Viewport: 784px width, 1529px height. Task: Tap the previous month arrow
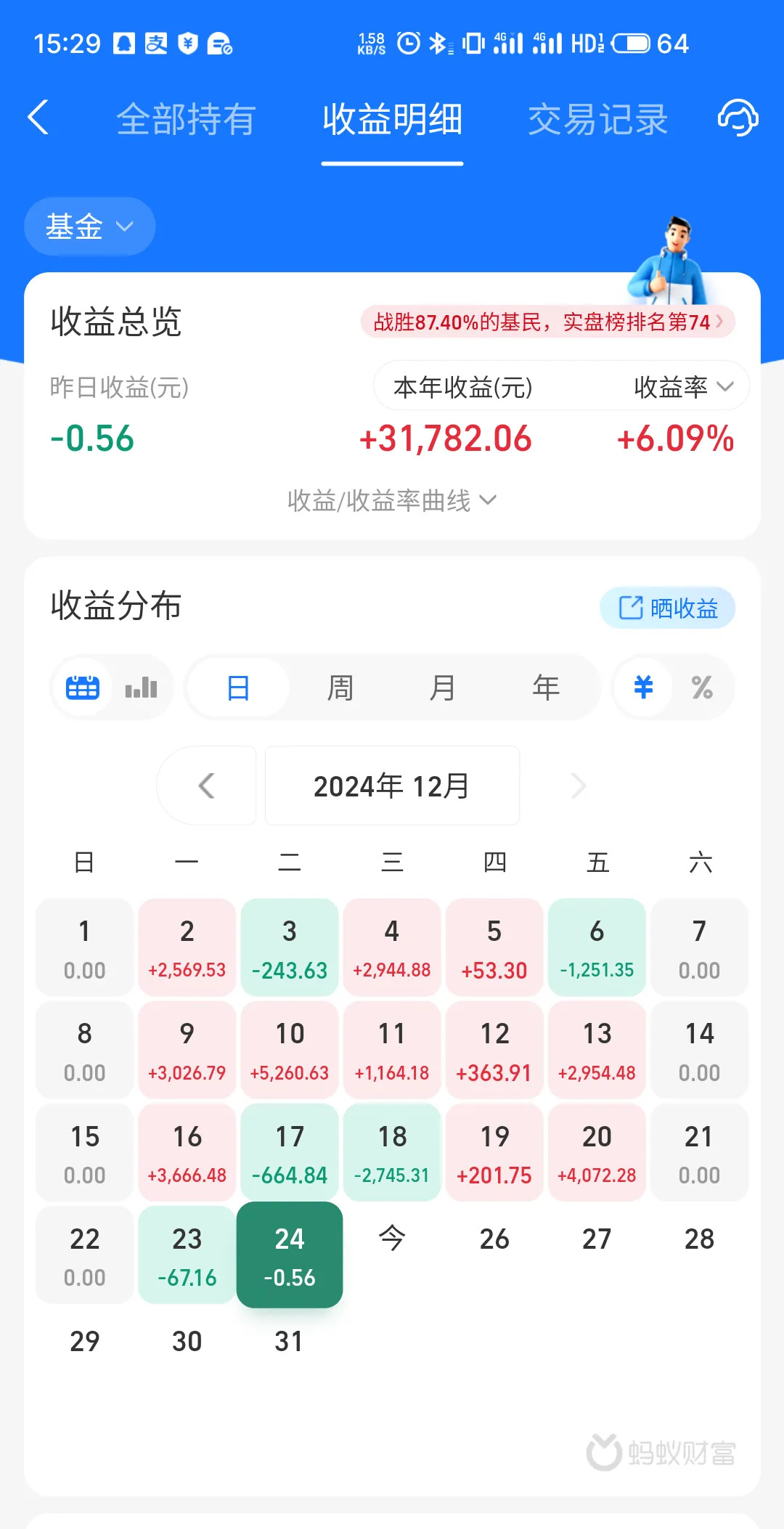[207, 786]
